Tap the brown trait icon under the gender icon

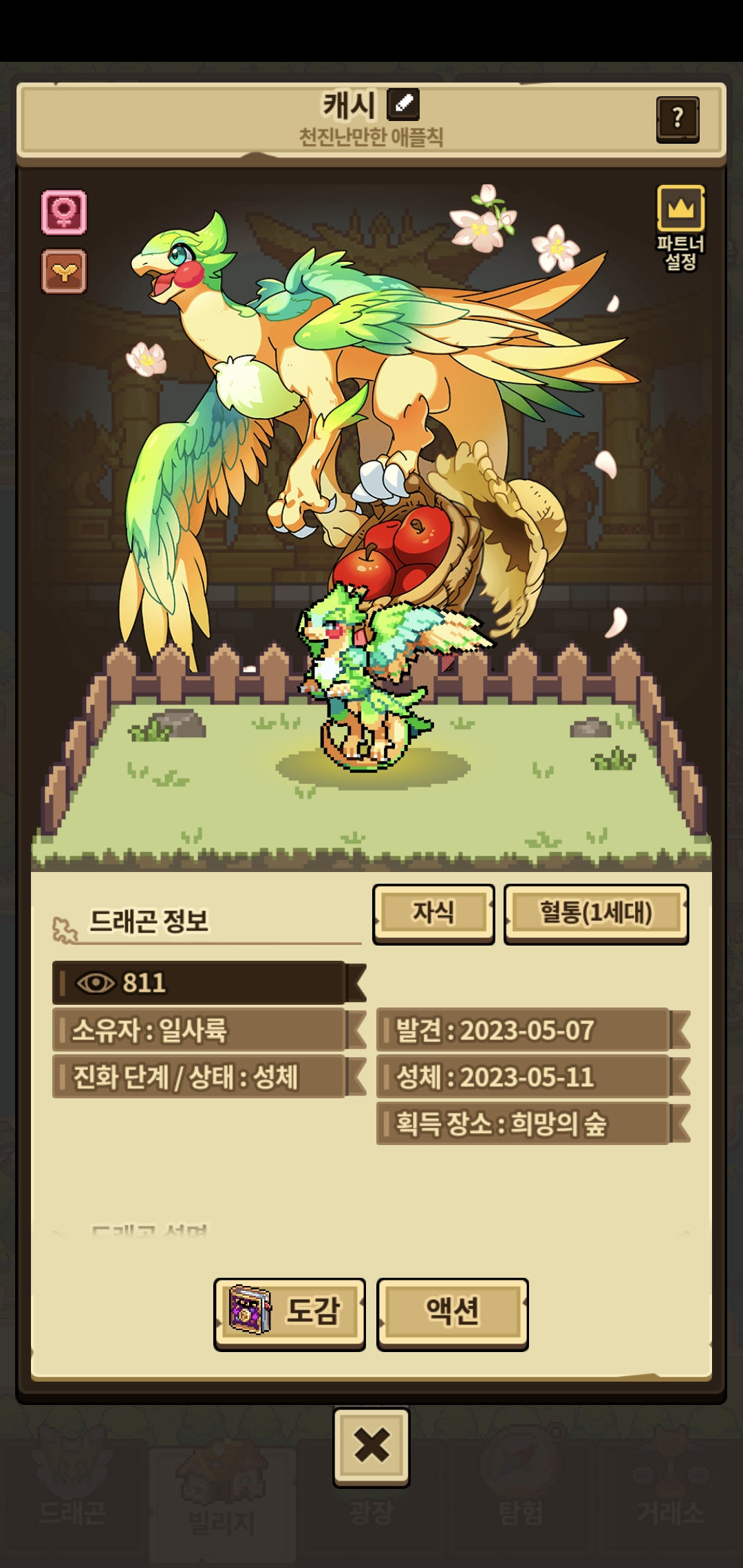[64, 272]
